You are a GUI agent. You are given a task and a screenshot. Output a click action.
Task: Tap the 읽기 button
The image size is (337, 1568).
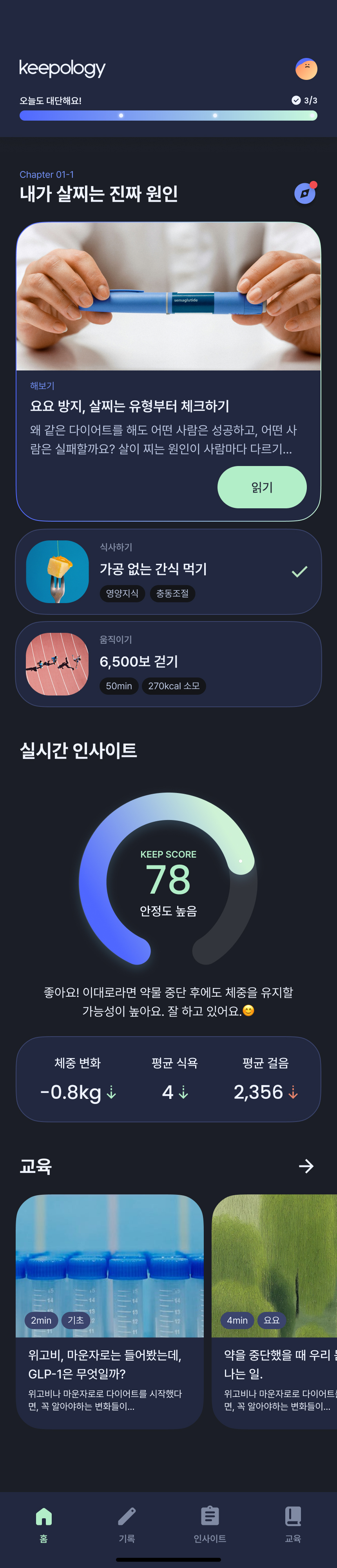[x=261, y=487]
